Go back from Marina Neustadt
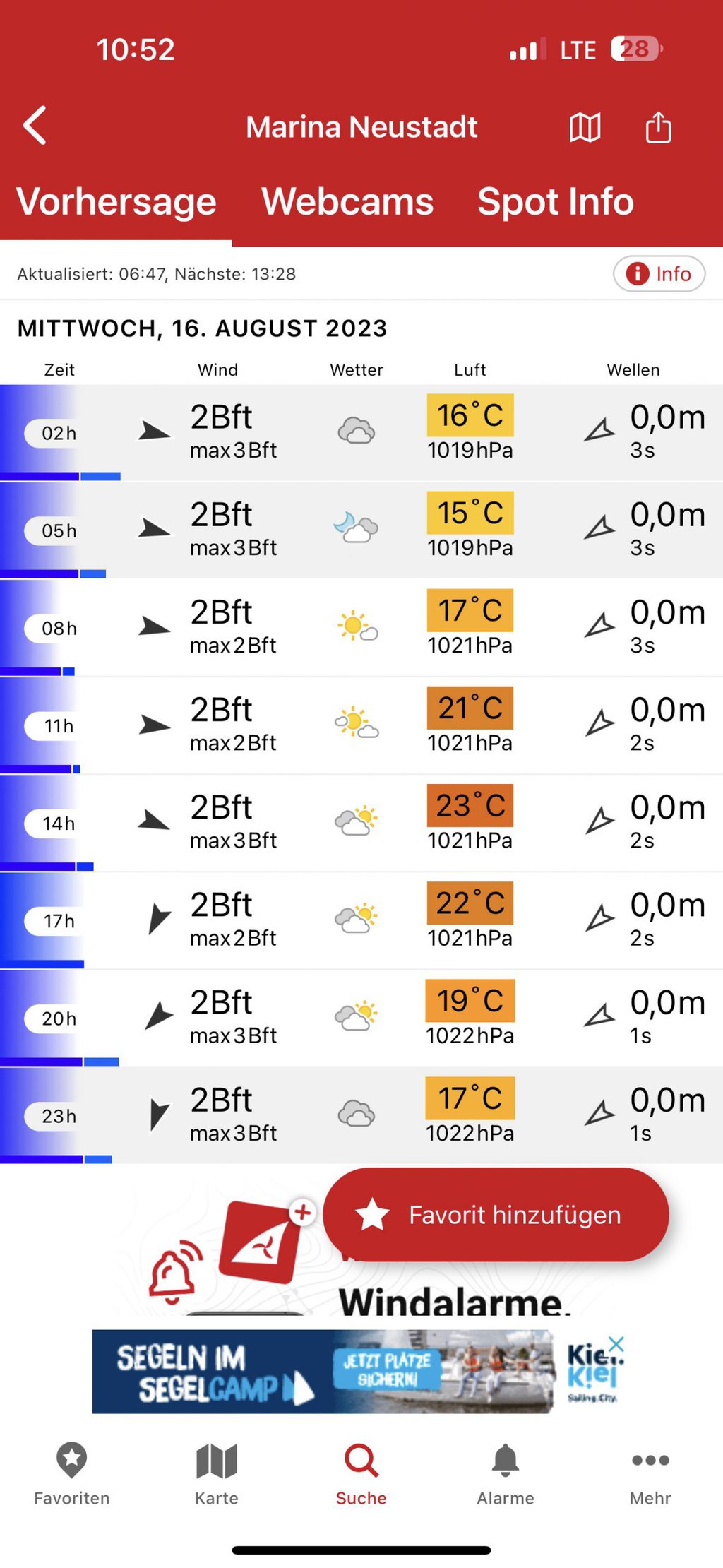This screenshot has height=1568, width=723. pyautogui.click(x=35, y=126)
